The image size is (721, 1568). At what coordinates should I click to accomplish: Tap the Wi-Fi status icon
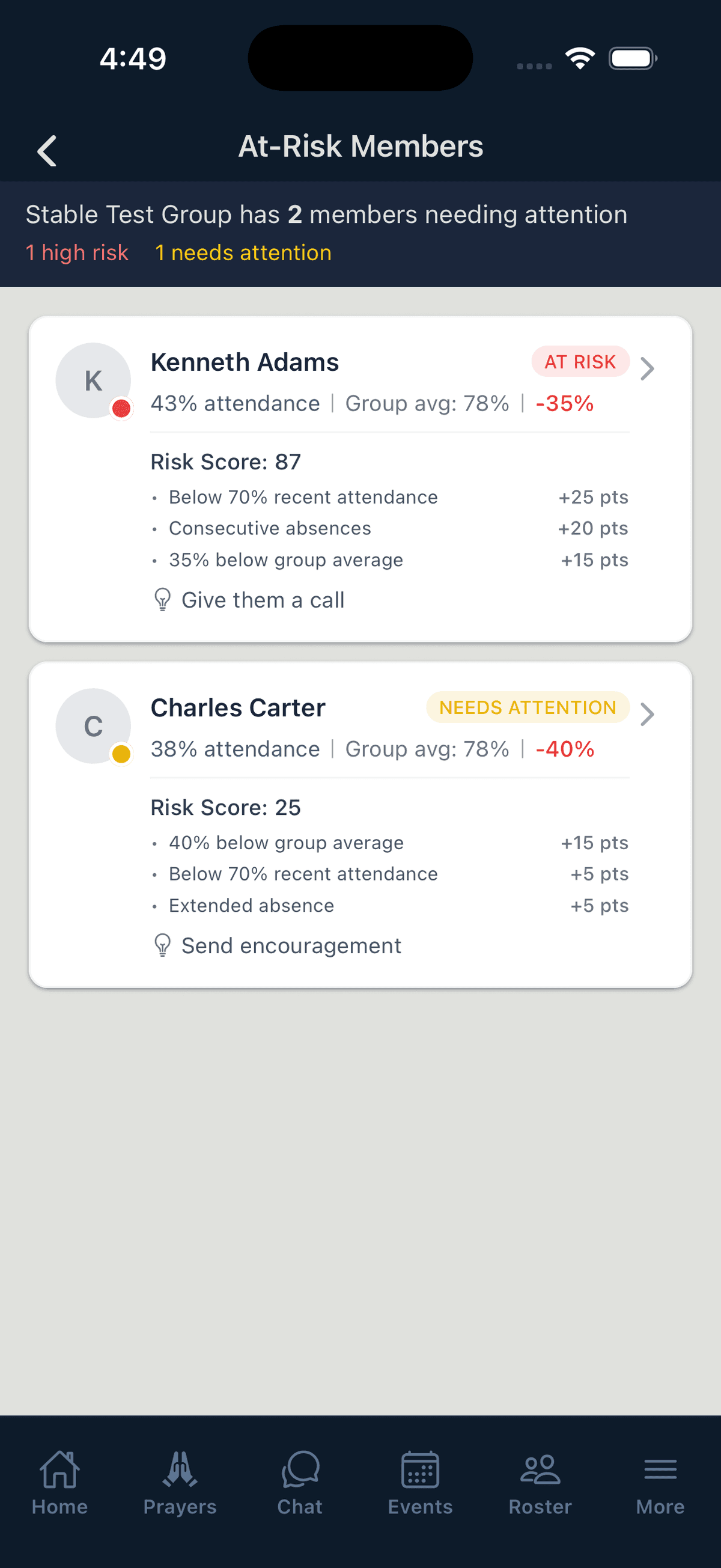(x=579, y=57)
